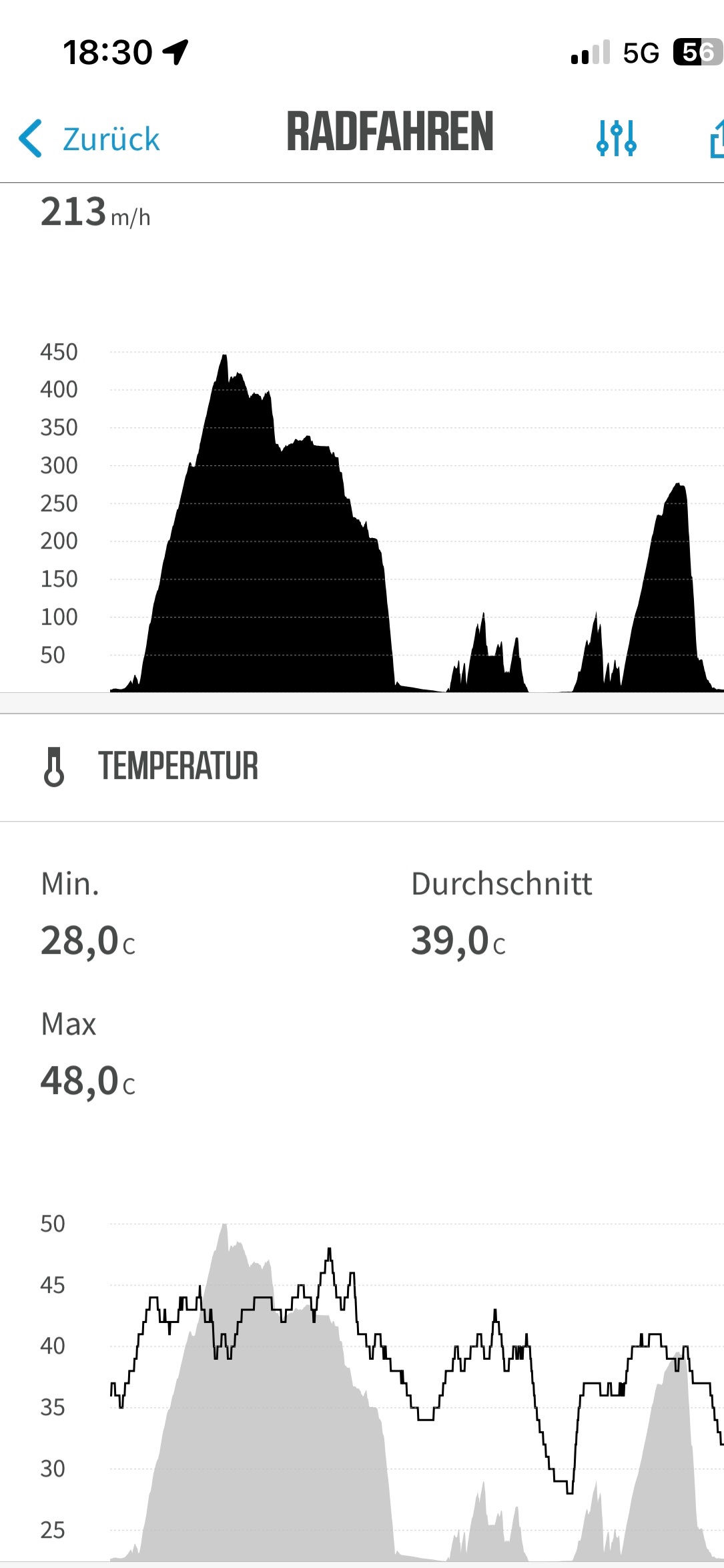Open the chart settings sliders icon

(617, 138)
